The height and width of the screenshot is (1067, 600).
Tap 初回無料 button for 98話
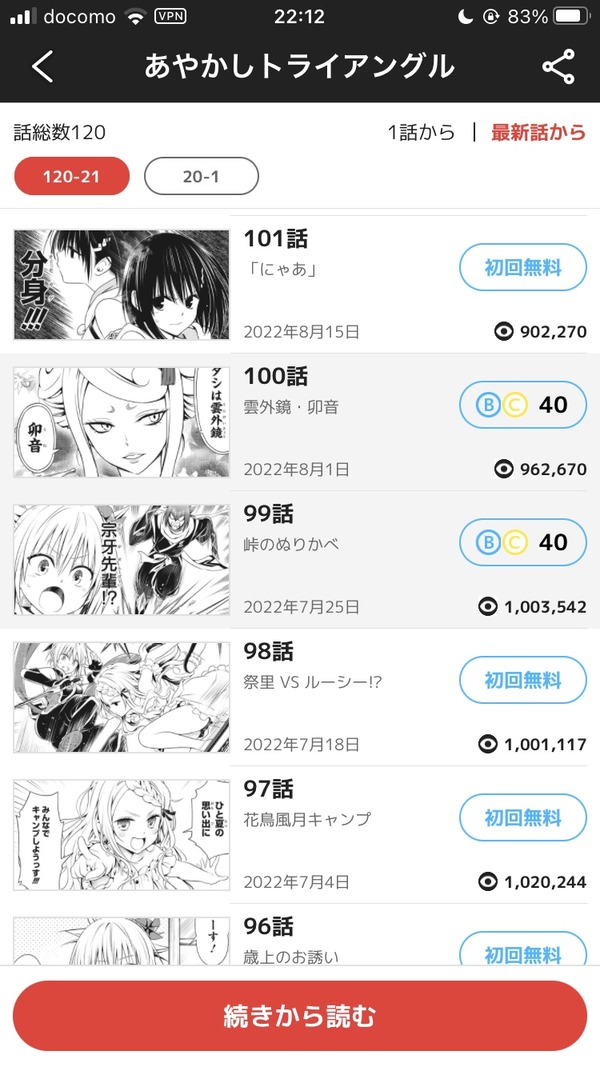coord(522,680)
